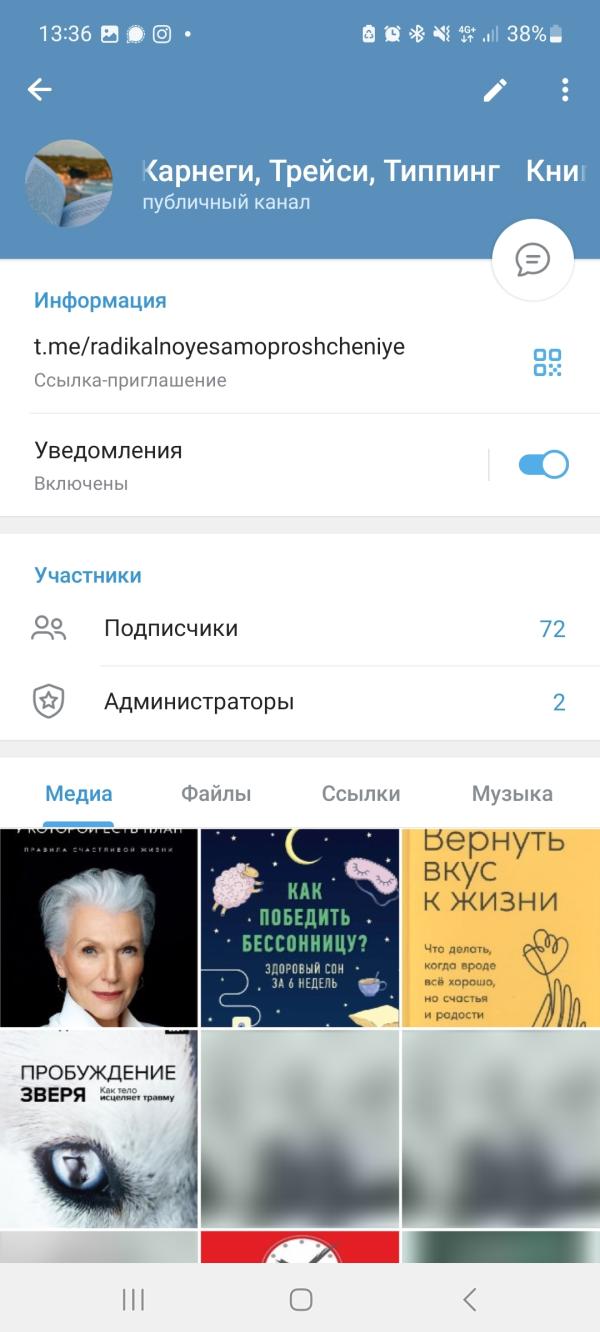The width and height of the screenshot is (600, 1332).
Task: Open the three-dot overflow menu
Action: [x=565, y=90]
